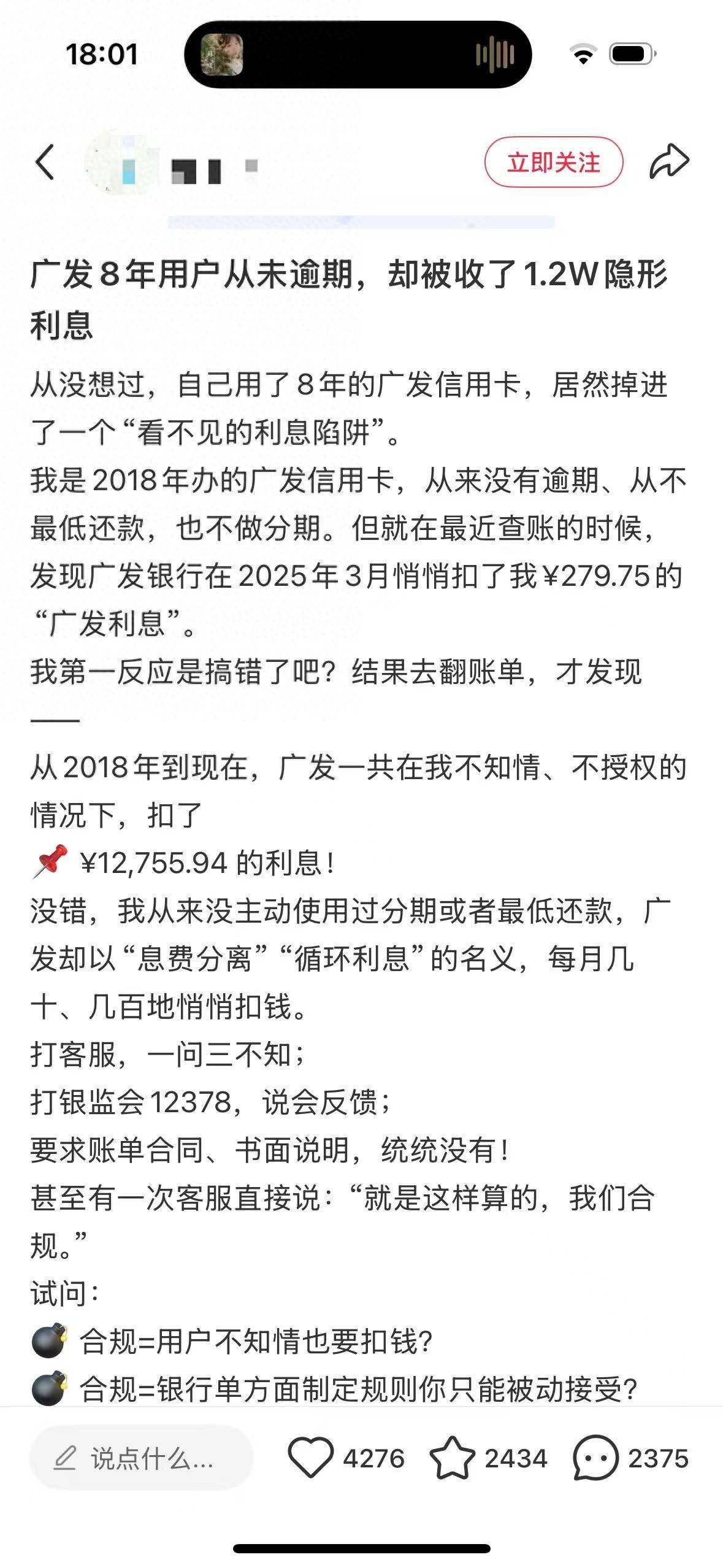This screenshot has width=723, height=1568.
Task: Tap the Dynamic Island audio activity pill
Action: click(358, 55)
